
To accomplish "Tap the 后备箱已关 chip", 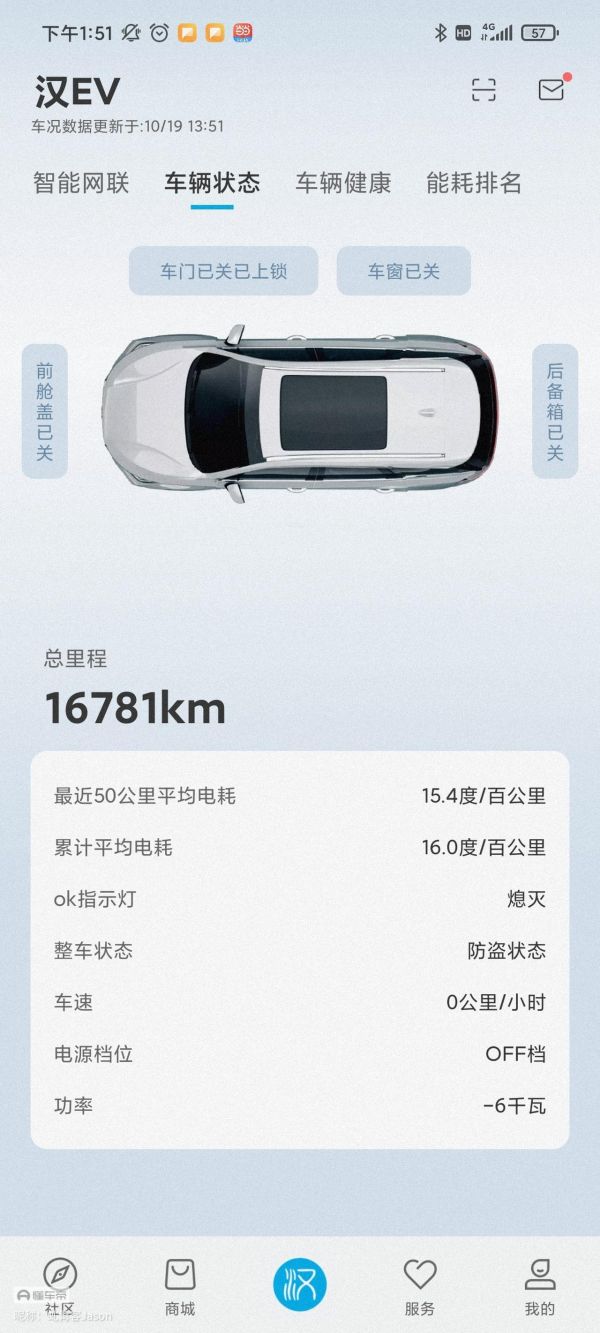I will pos(555,411).
